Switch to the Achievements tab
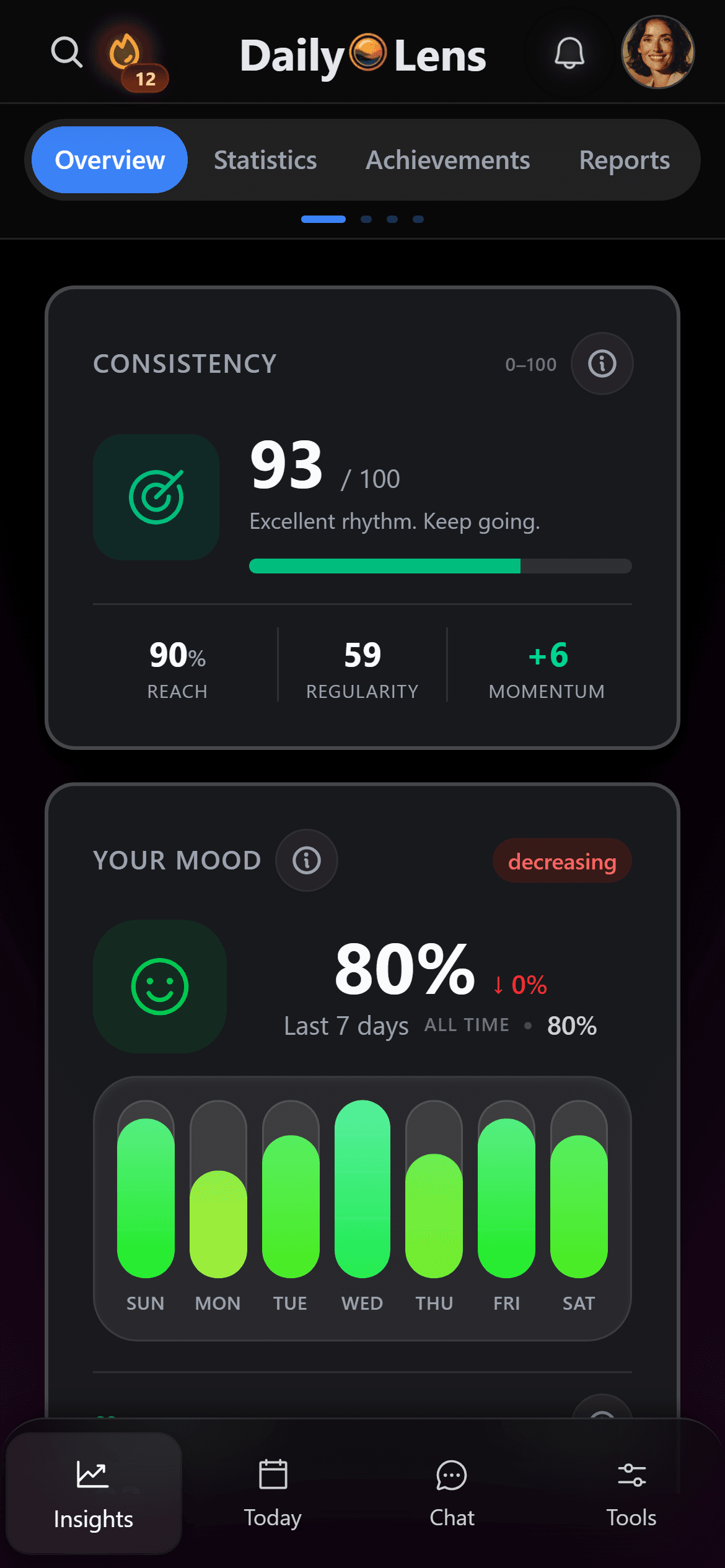Screen dimensions: 725x1568 [x=448, y=160]
